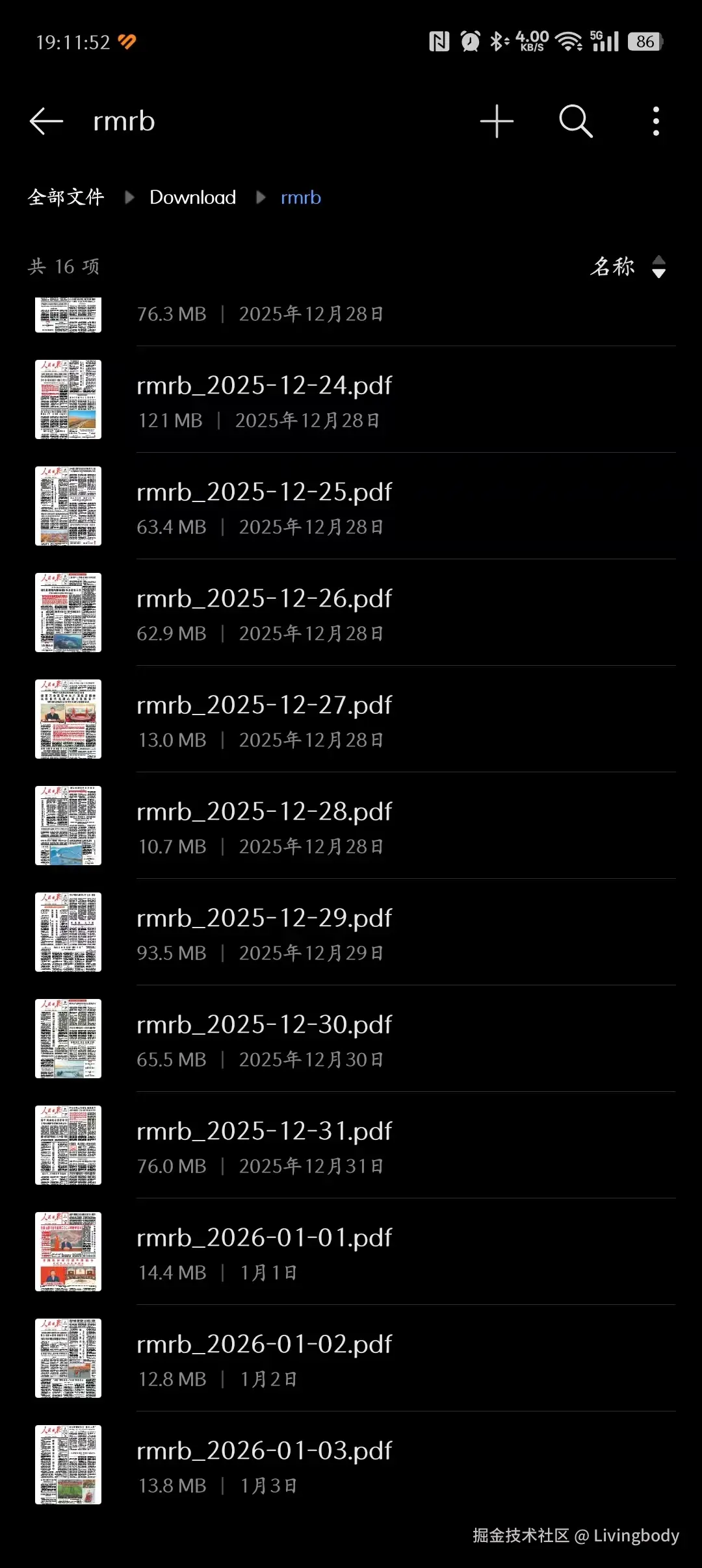Open the three-dot overflow menu

656,121
